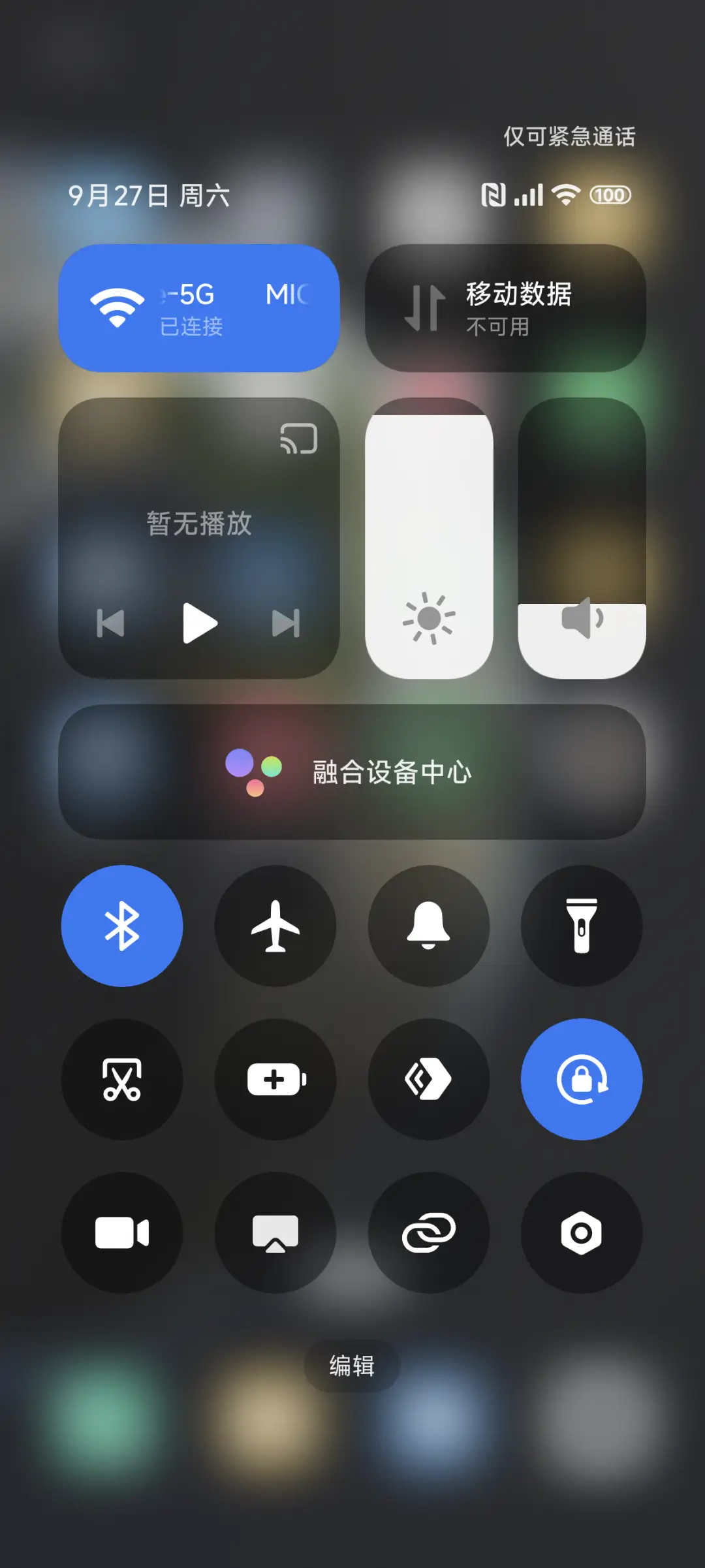Enable battery saver mode

click(275, 1080)
